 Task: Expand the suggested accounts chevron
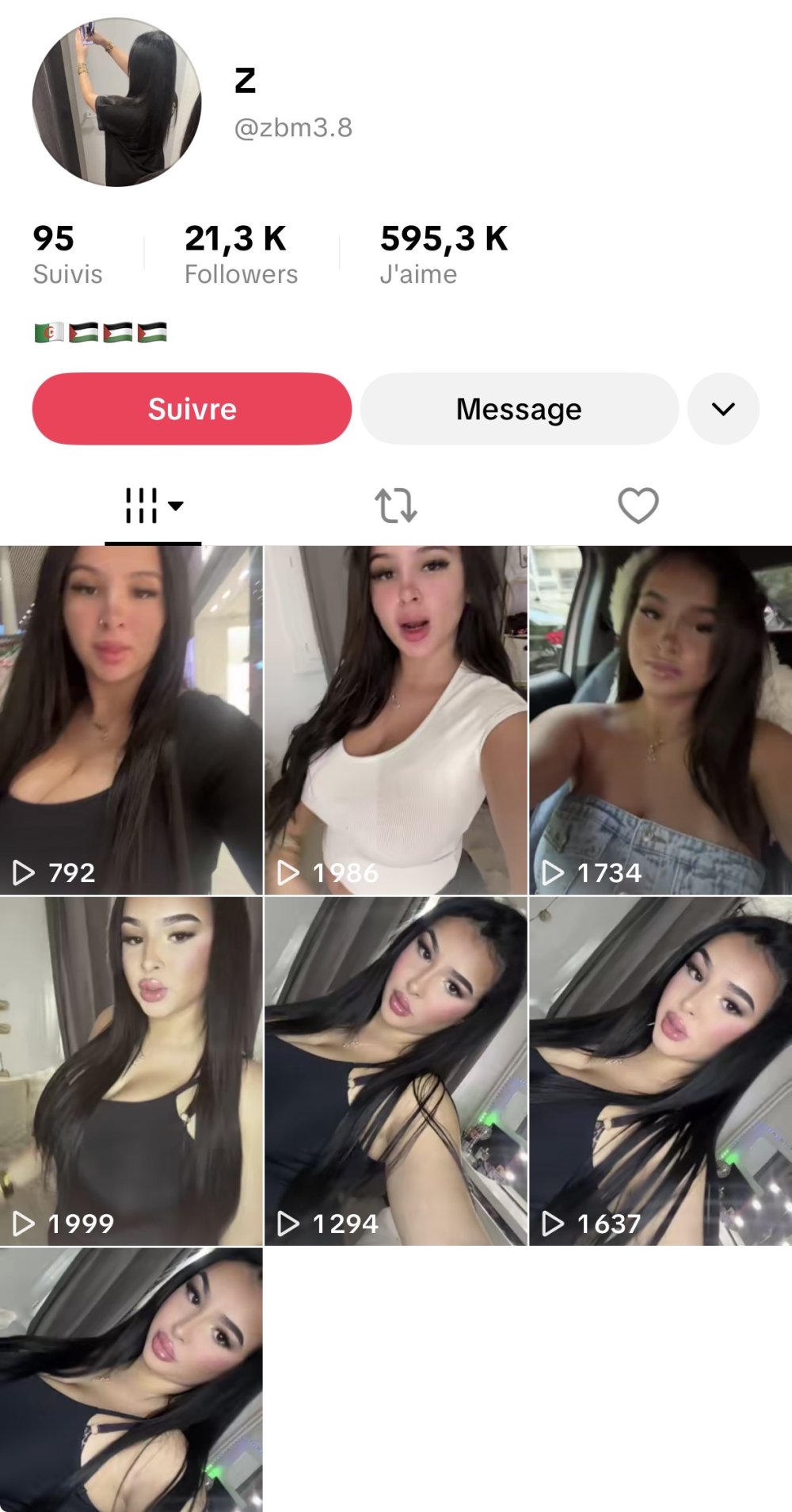[x=723, y=409]
